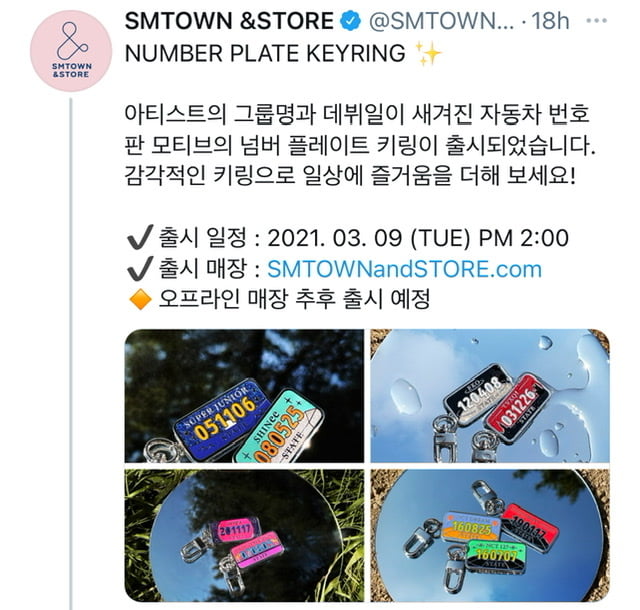Image resolution: width=640 pixels, height=610 pixels.
Task: View the pink keyrings photo
Action: [x=244, y=537]
